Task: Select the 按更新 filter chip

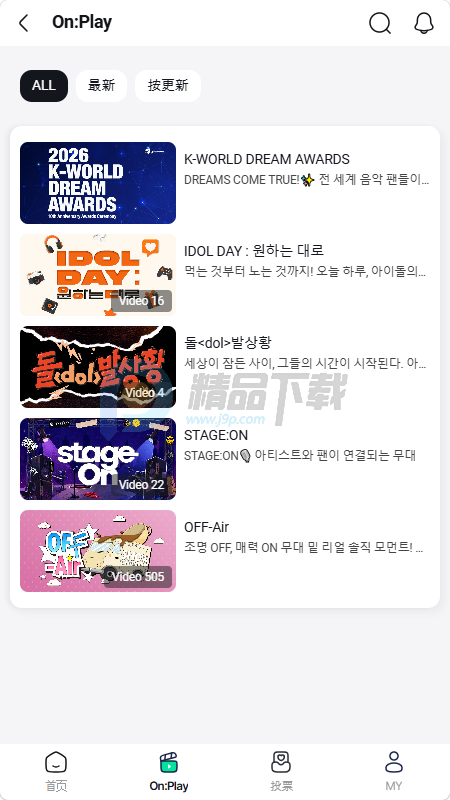Action: coord(168,86)
